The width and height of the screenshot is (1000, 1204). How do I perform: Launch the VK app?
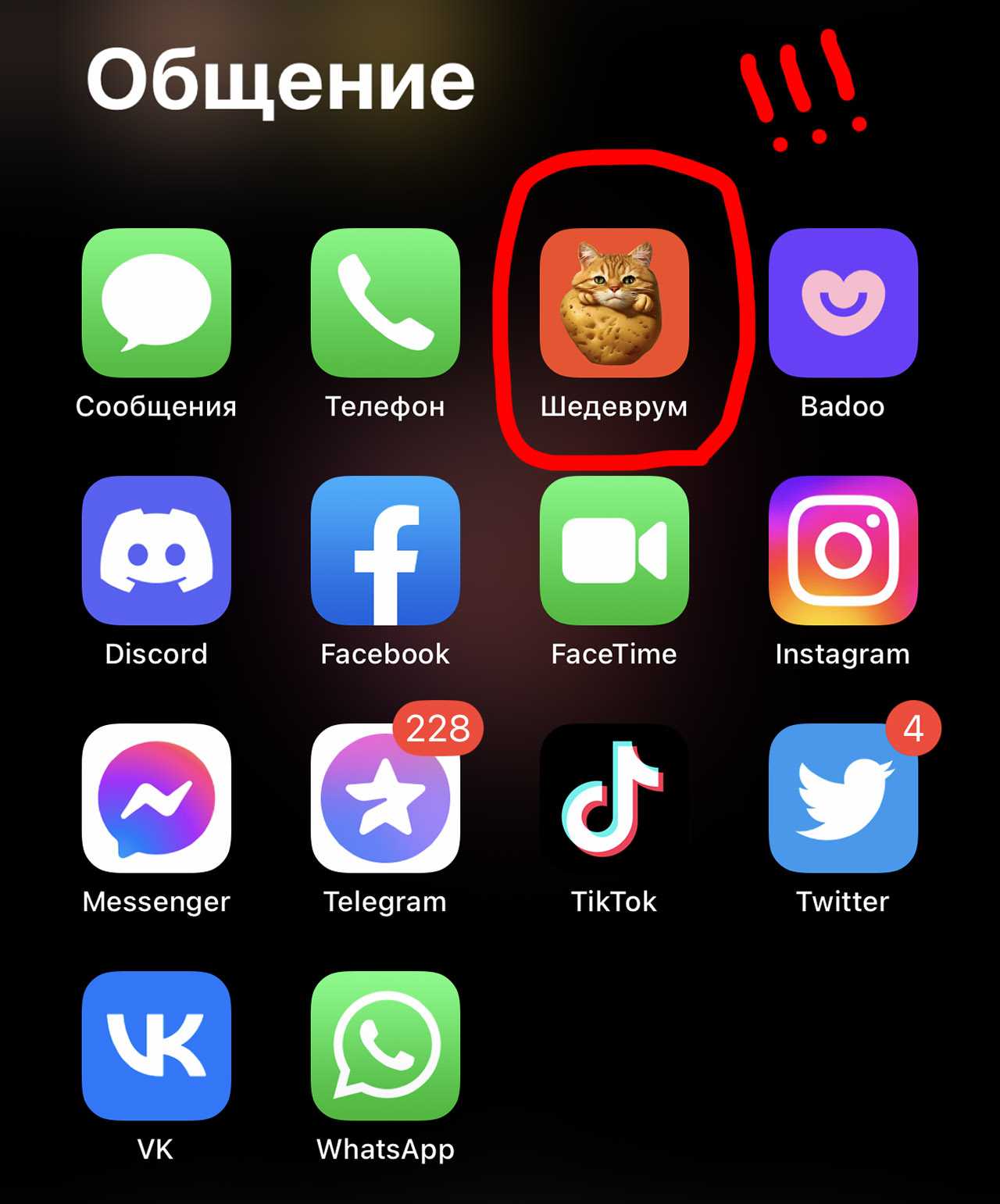pyautogui.click(x=156, y=1045)
